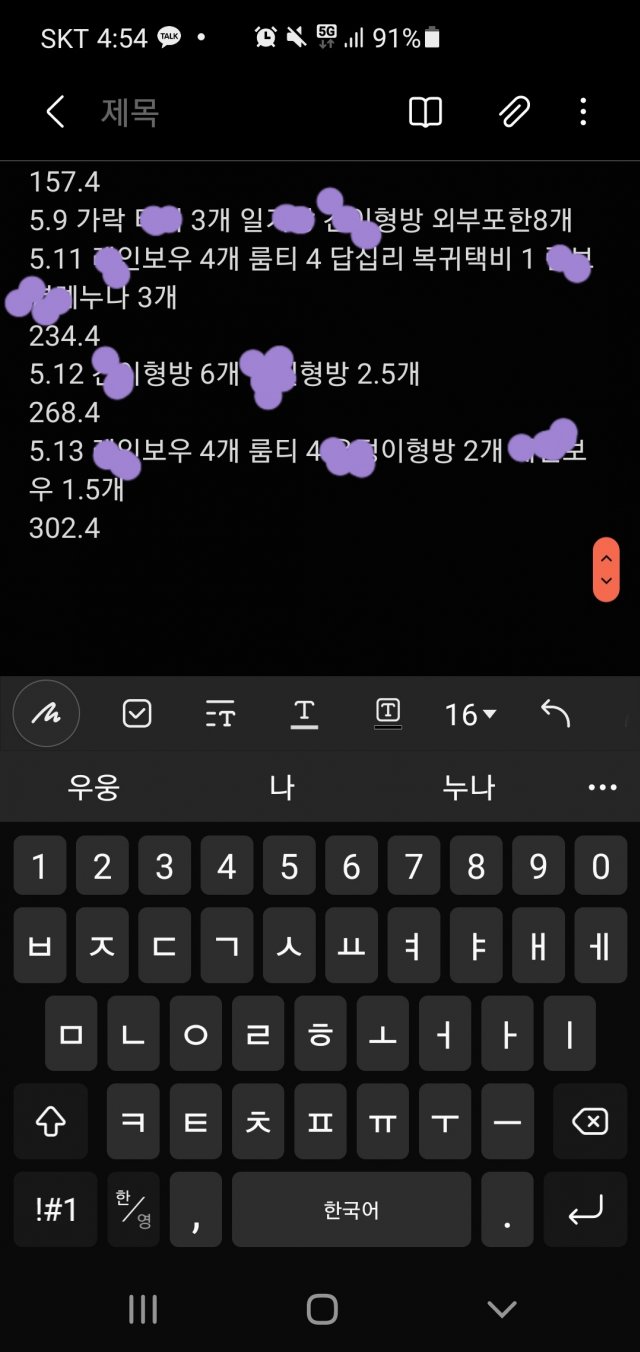Undo the last edit
The height and width of the screenshot is (1352, 640).
tap(555, 713)
